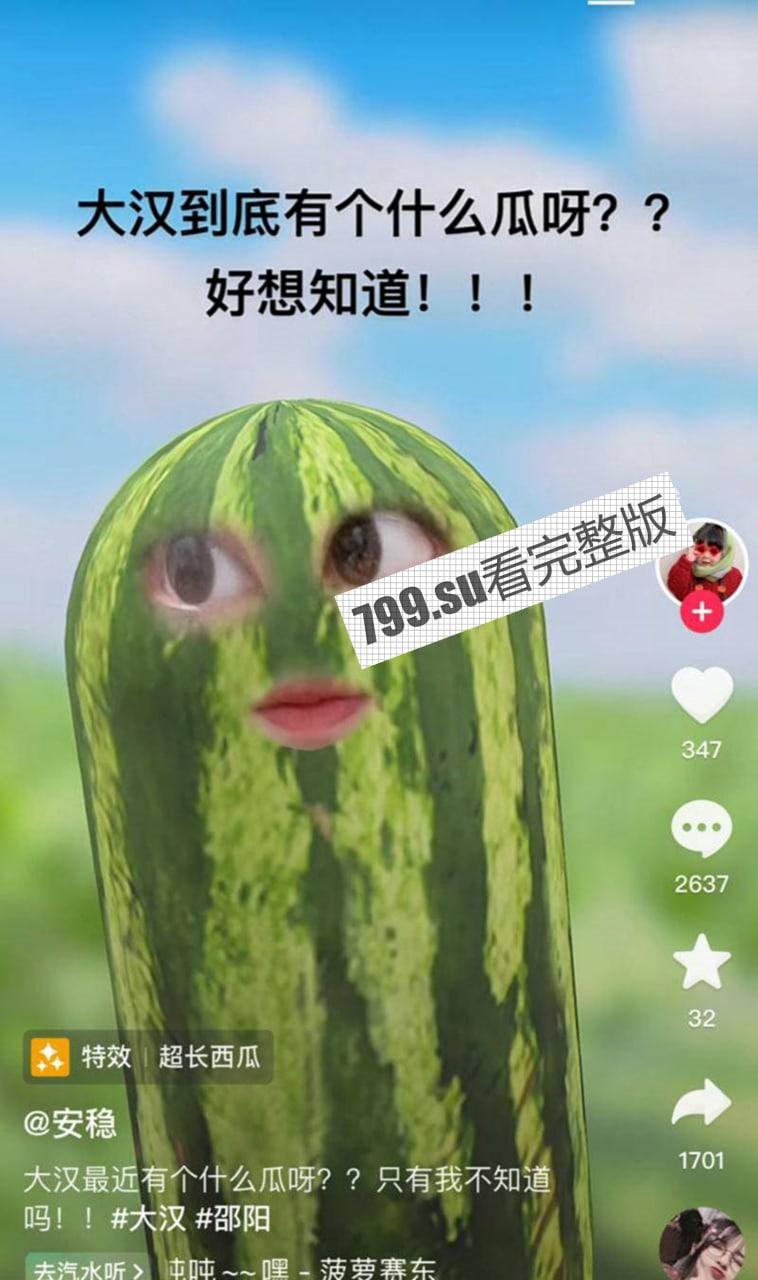This screenshot has height=1280, width=758.
Task: Open the #大汉 hashtag
Action: click(147, 1218)
